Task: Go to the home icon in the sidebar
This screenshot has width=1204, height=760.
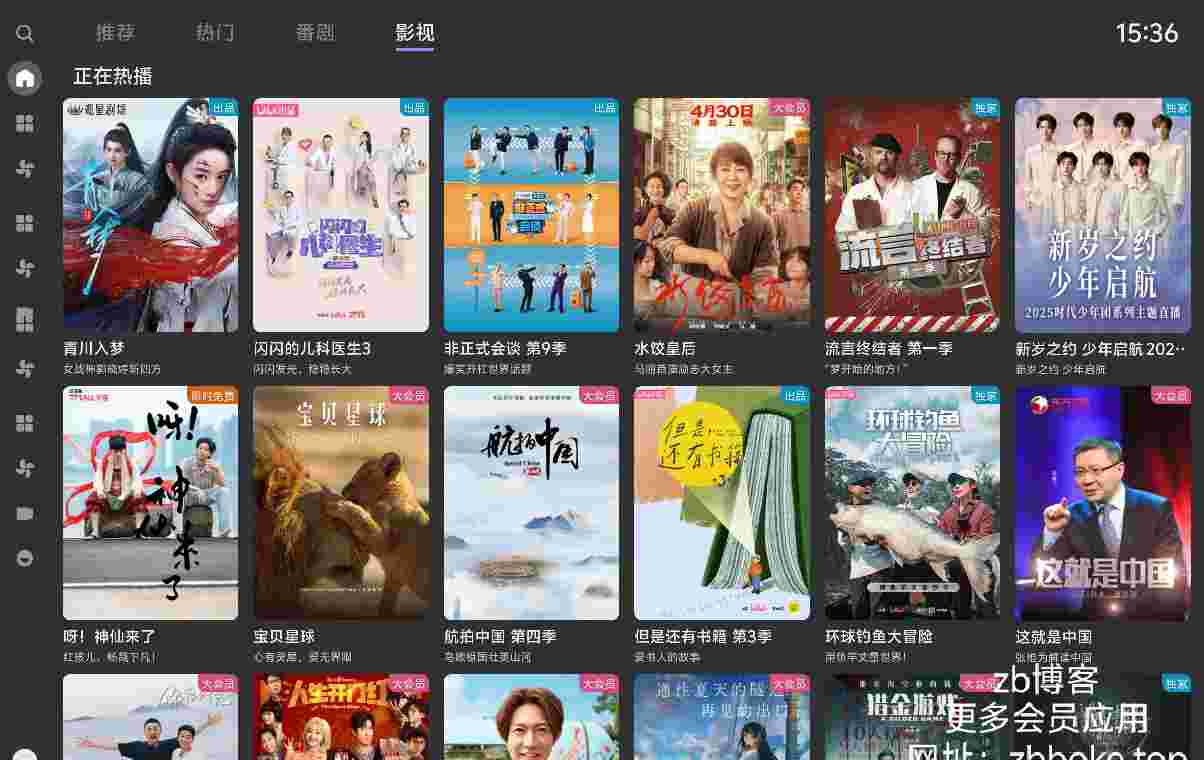Action: click(x=25, y=78)
